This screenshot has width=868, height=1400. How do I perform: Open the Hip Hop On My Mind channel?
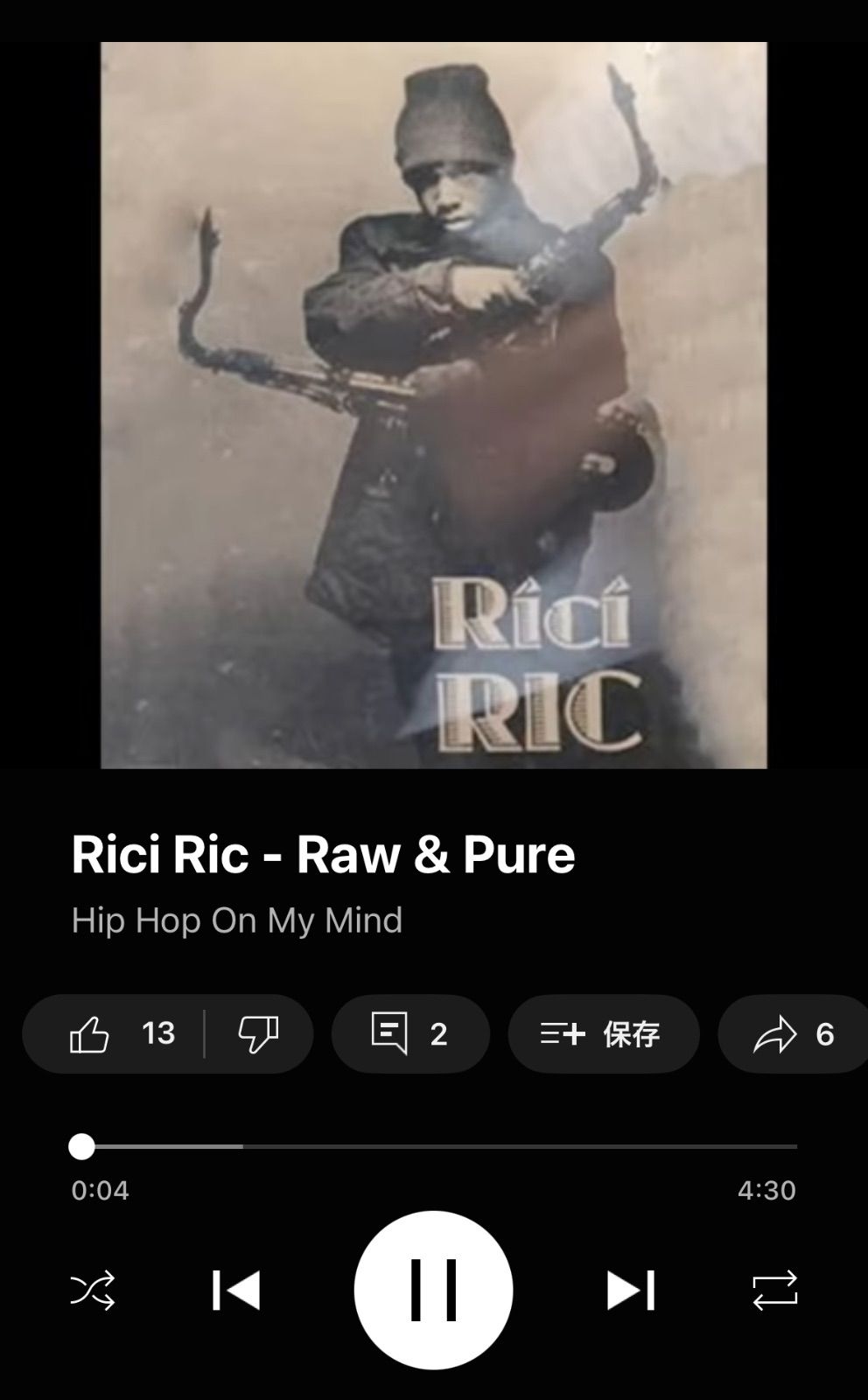click(236, 920)
